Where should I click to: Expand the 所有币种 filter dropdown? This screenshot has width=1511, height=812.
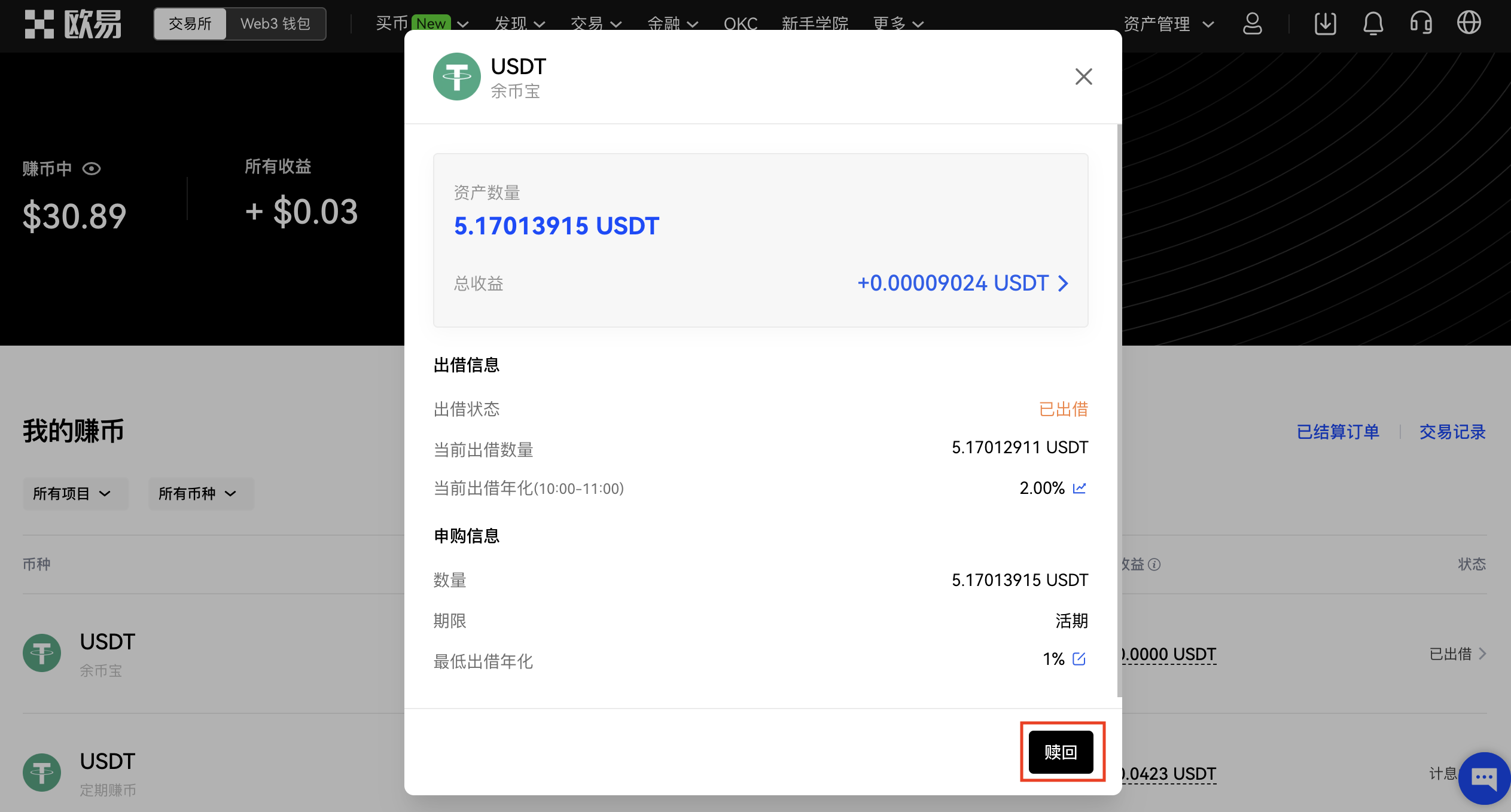tap(199, 493)
